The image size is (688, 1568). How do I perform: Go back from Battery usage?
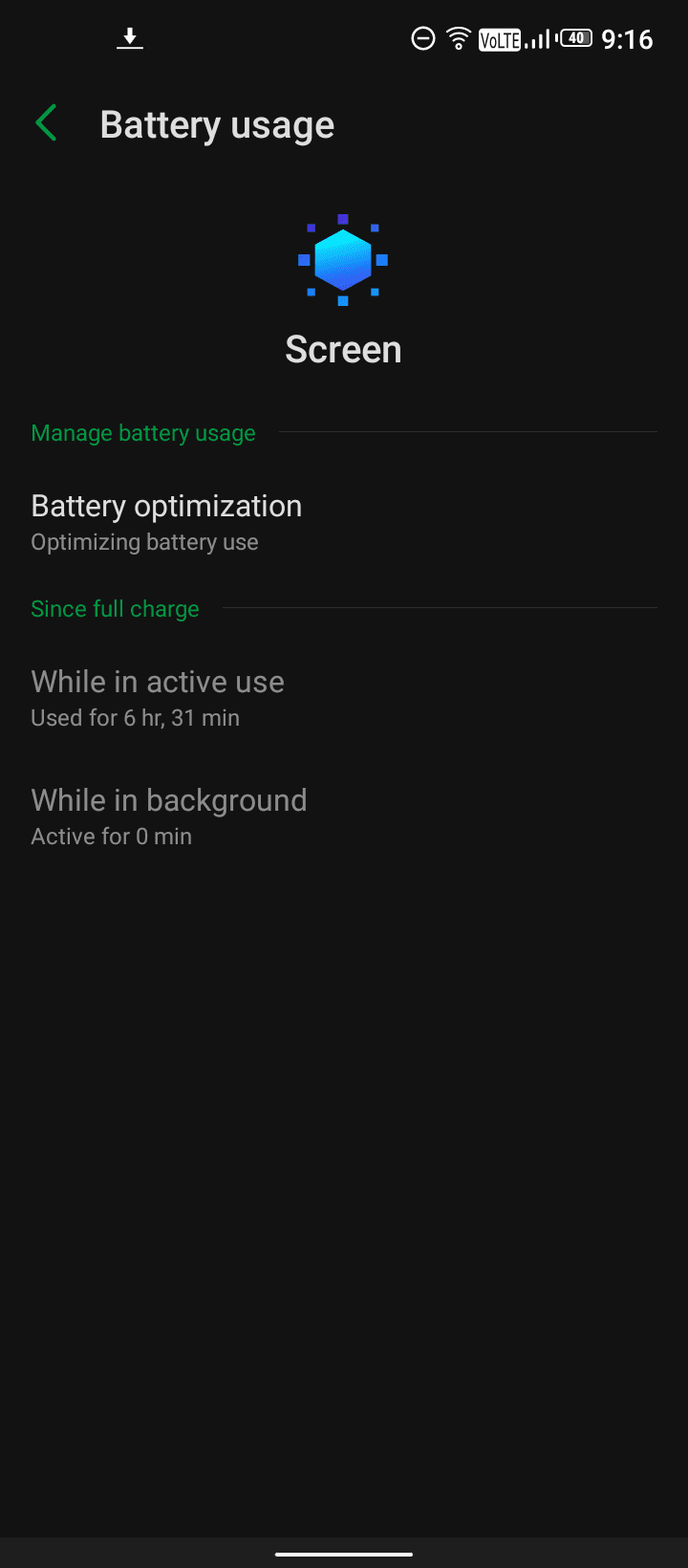point(46,123)
